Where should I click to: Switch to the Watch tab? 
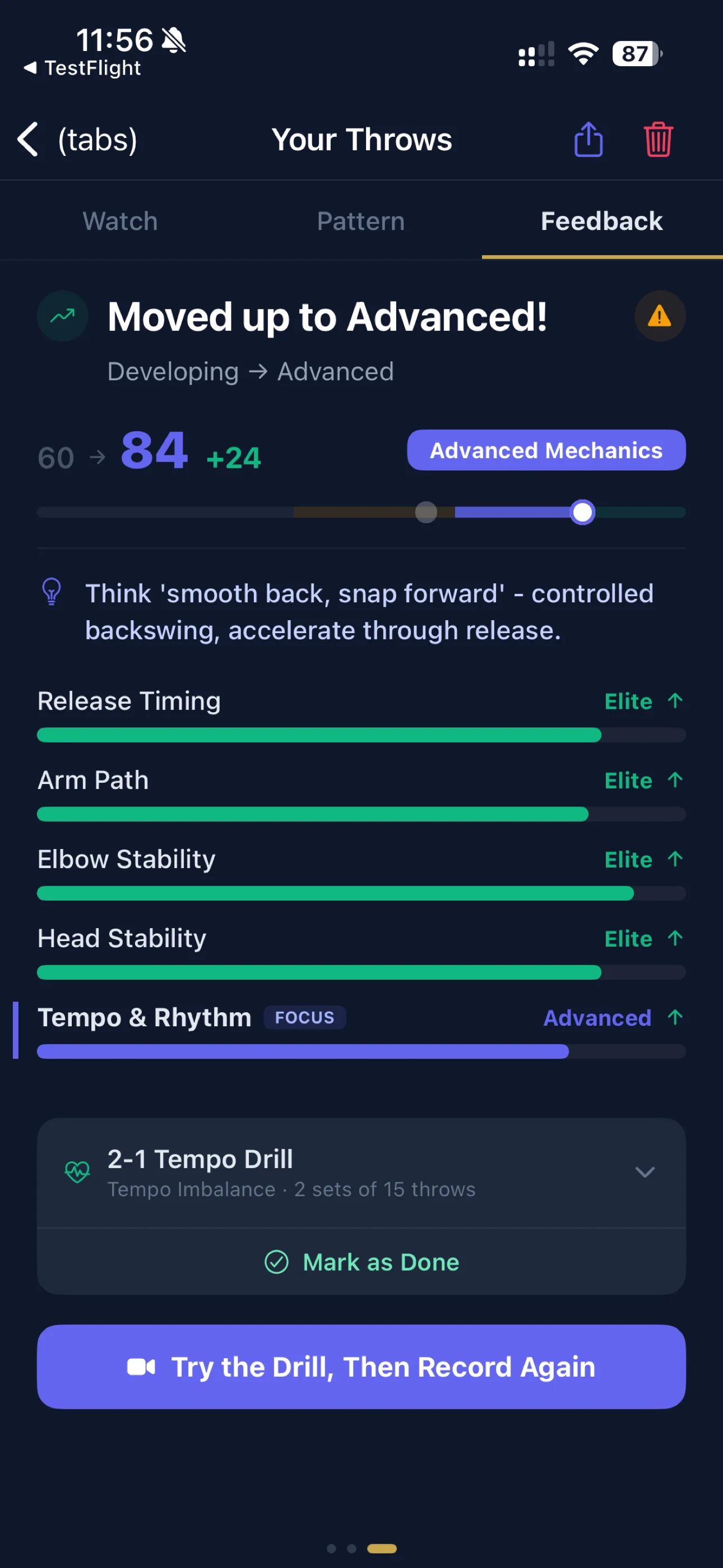coord(120,221)
